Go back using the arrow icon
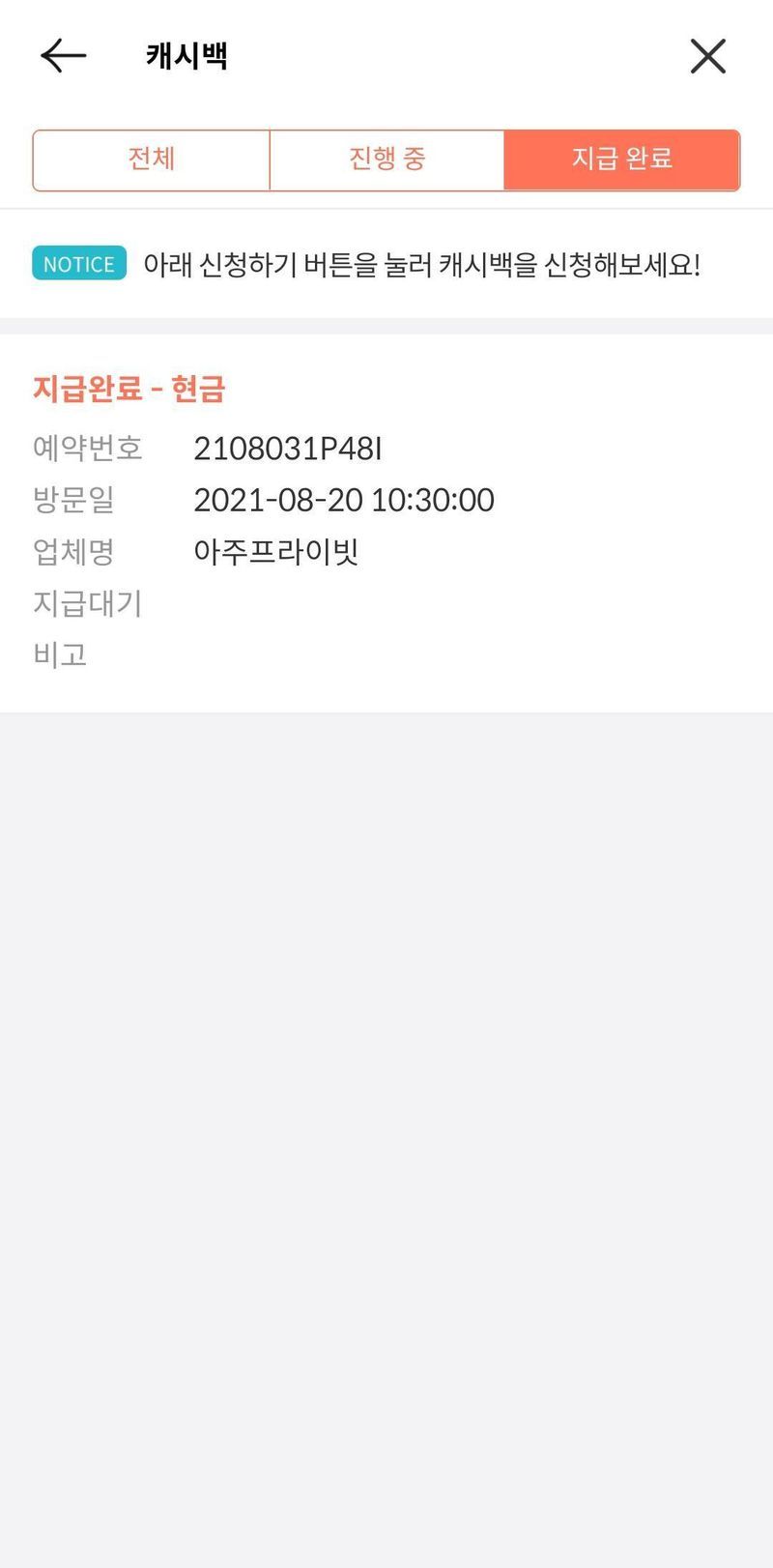The width and height of the screenshot is (773, 1568). tap(64, 56)
